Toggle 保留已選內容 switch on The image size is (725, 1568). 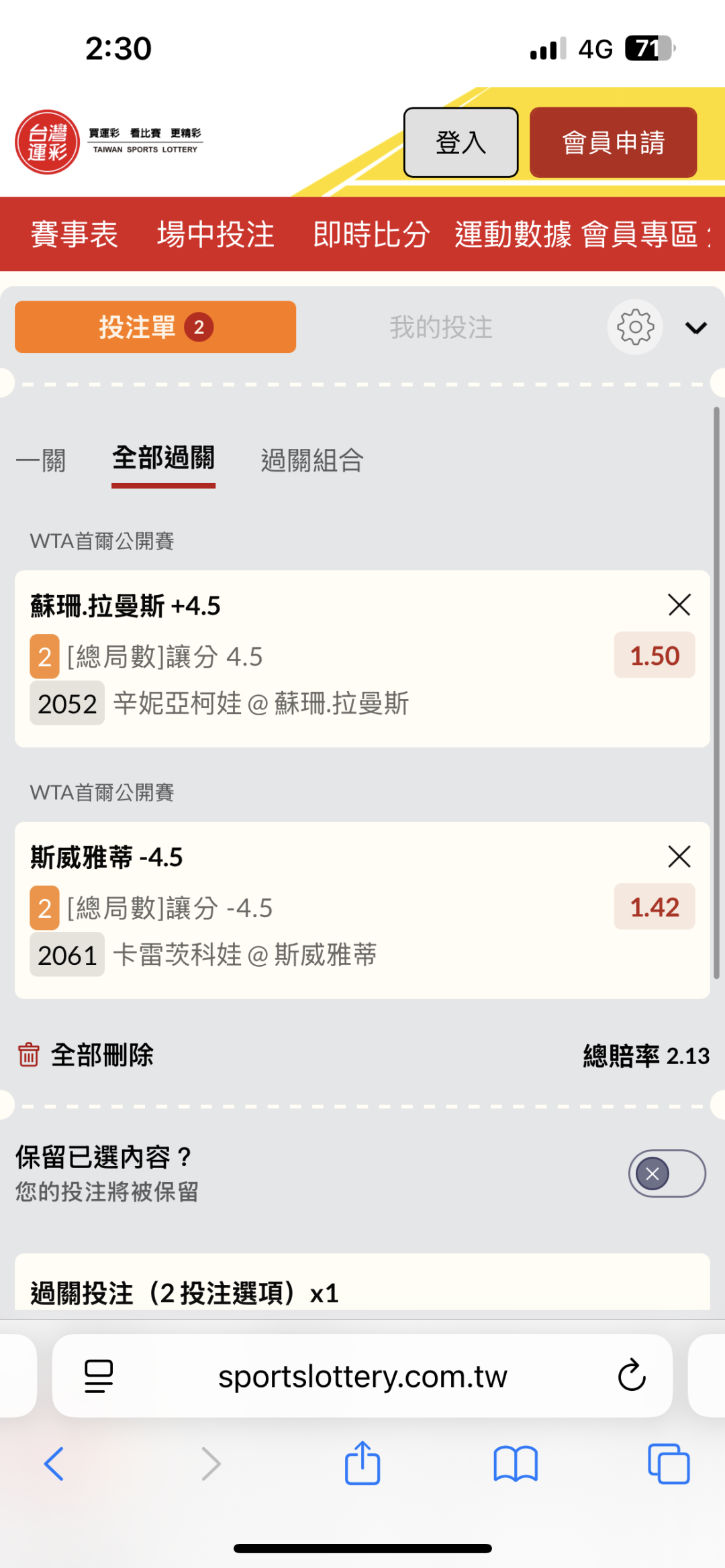click(667, 1173)
